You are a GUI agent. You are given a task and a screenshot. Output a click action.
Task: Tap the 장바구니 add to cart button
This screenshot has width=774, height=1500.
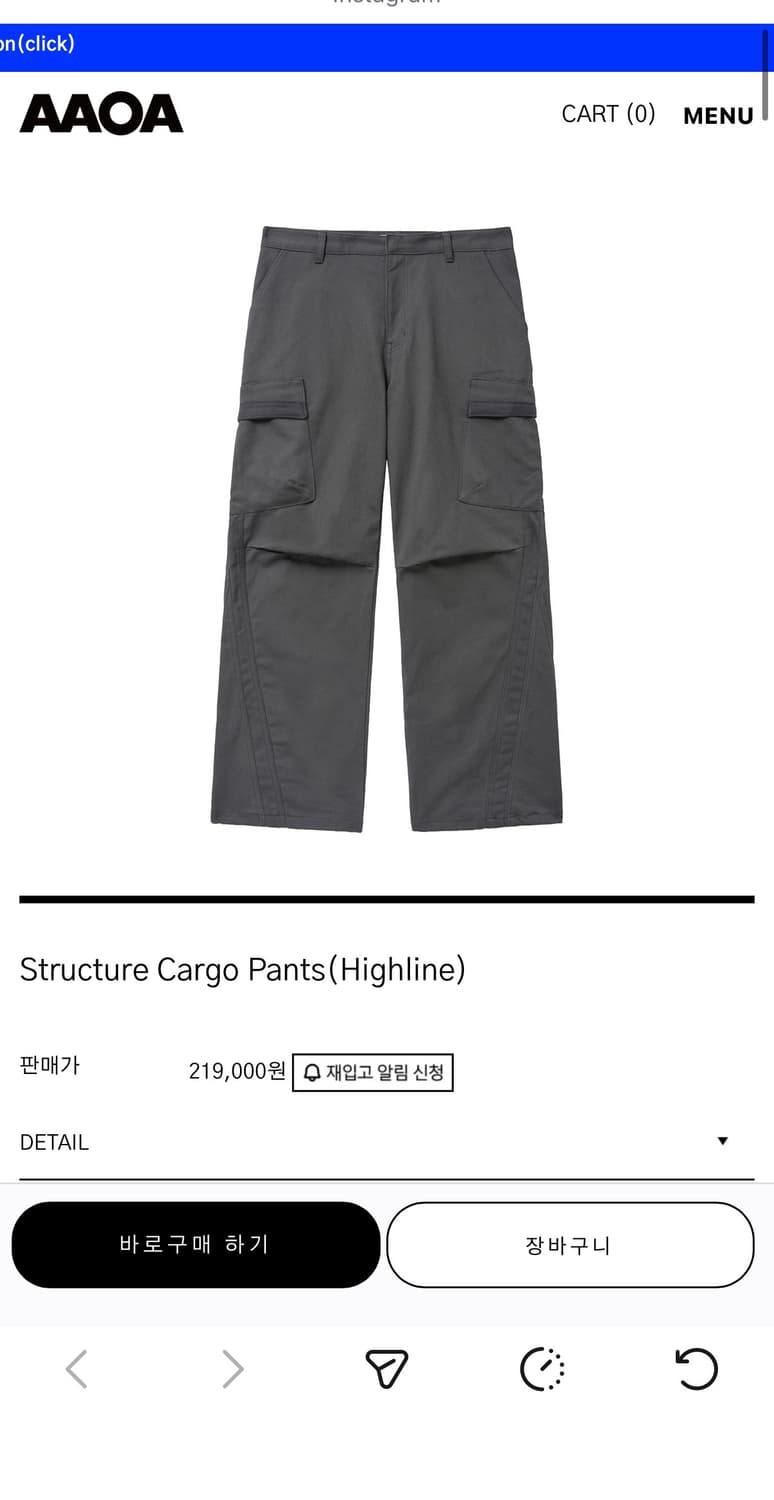[570, 1244]
